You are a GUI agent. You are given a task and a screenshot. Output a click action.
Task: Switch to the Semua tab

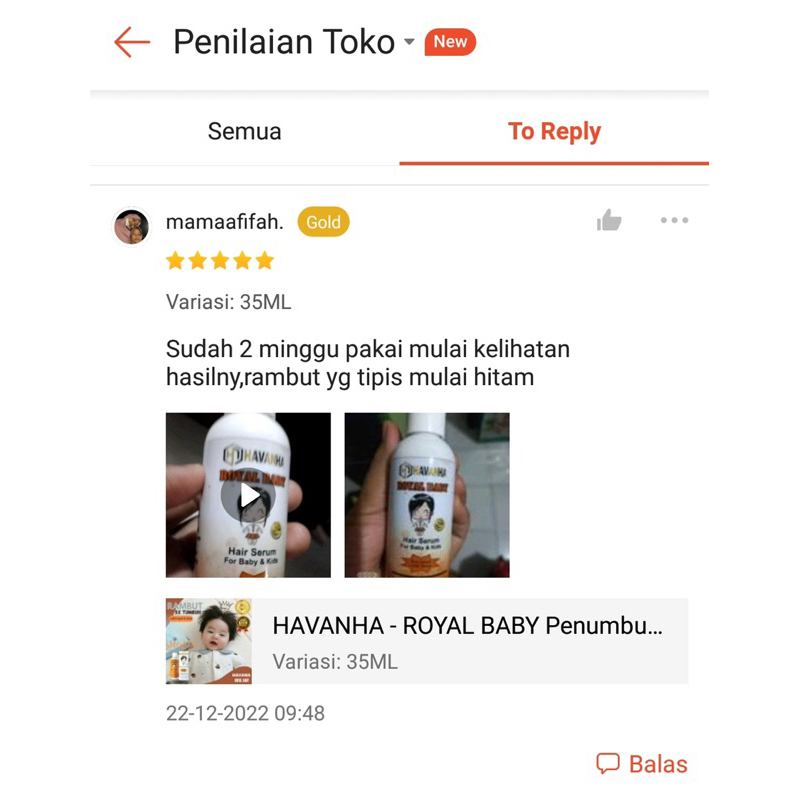click(x=244, y=131)
